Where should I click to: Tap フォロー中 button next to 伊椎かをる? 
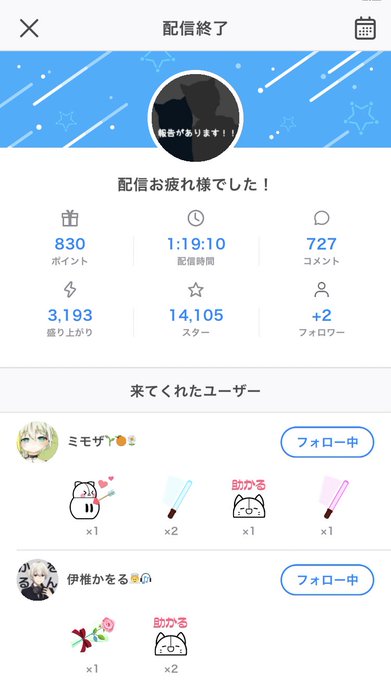tap(327, 580)
